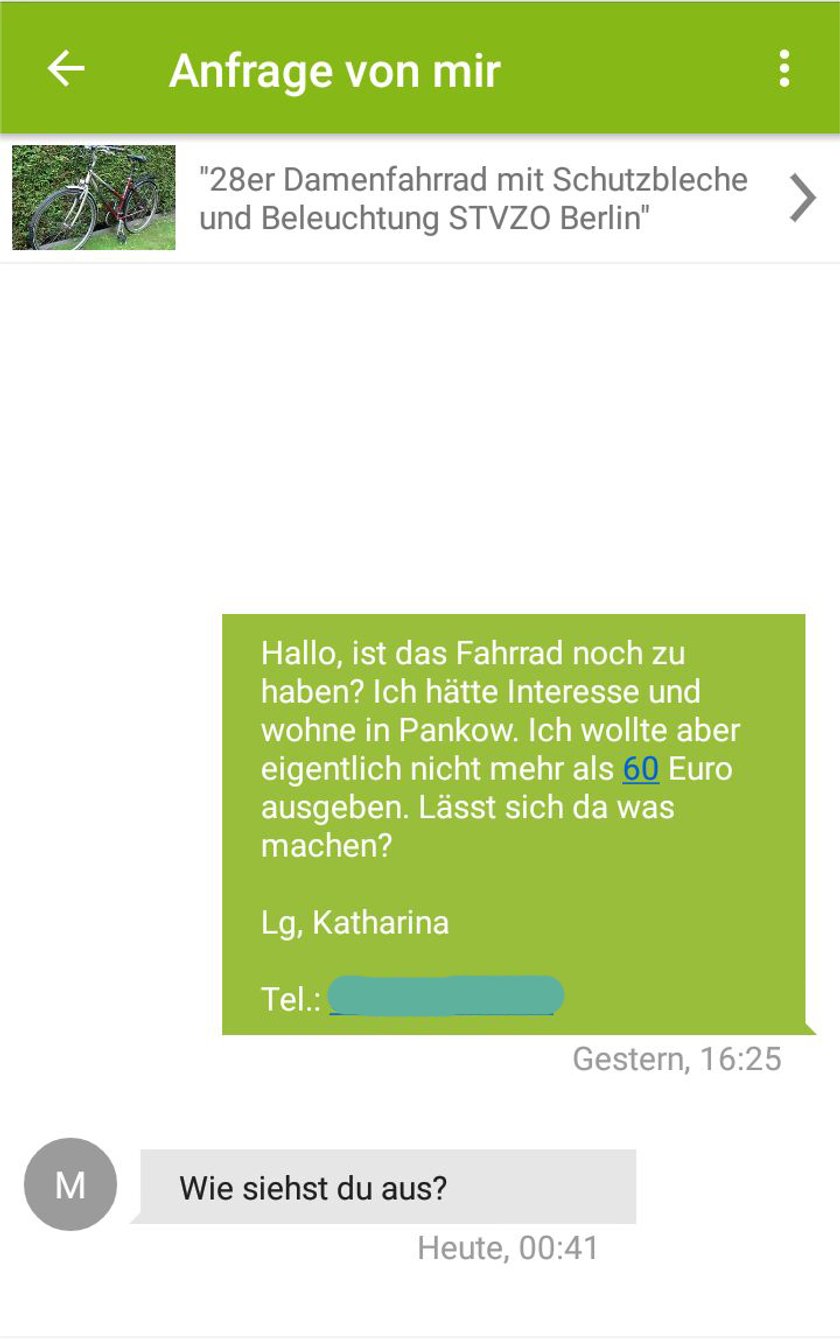840x1339 pixels.
Task: Tap the phone number link after Tel.
Action: (x=446, y=996)
